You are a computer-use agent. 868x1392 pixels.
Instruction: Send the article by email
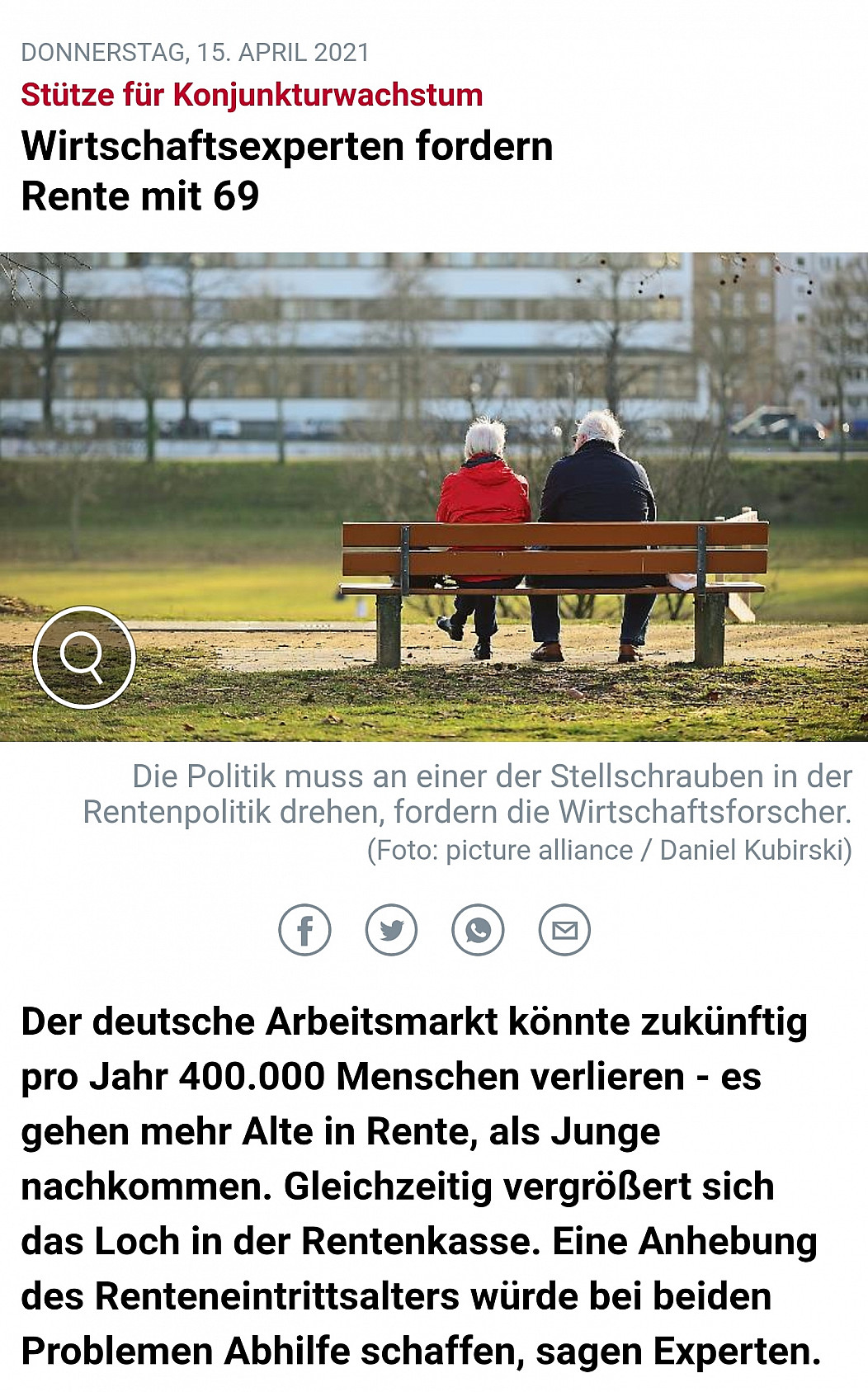tap(564, 930)
